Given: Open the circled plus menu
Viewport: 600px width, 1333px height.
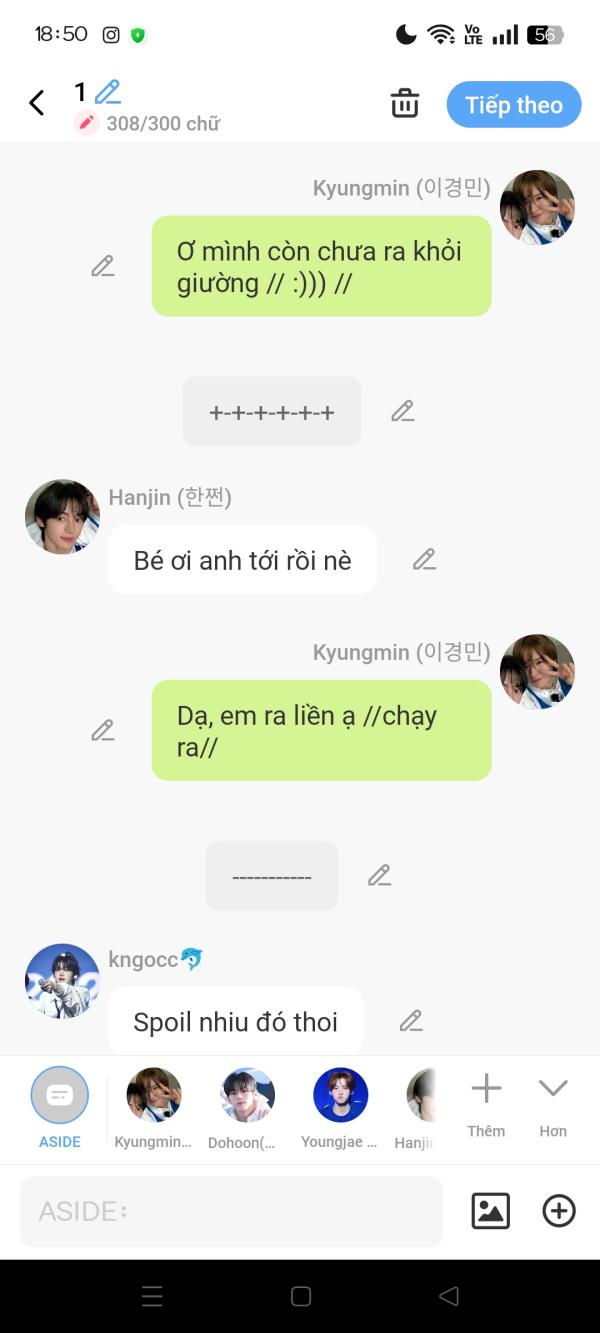Looking at the screenshot, I should (x=559, y=1211).
